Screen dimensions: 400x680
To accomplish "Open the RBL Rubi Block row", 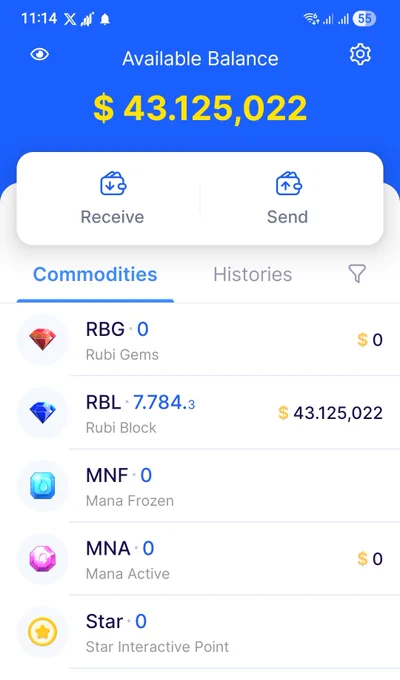I will (200, 412).
